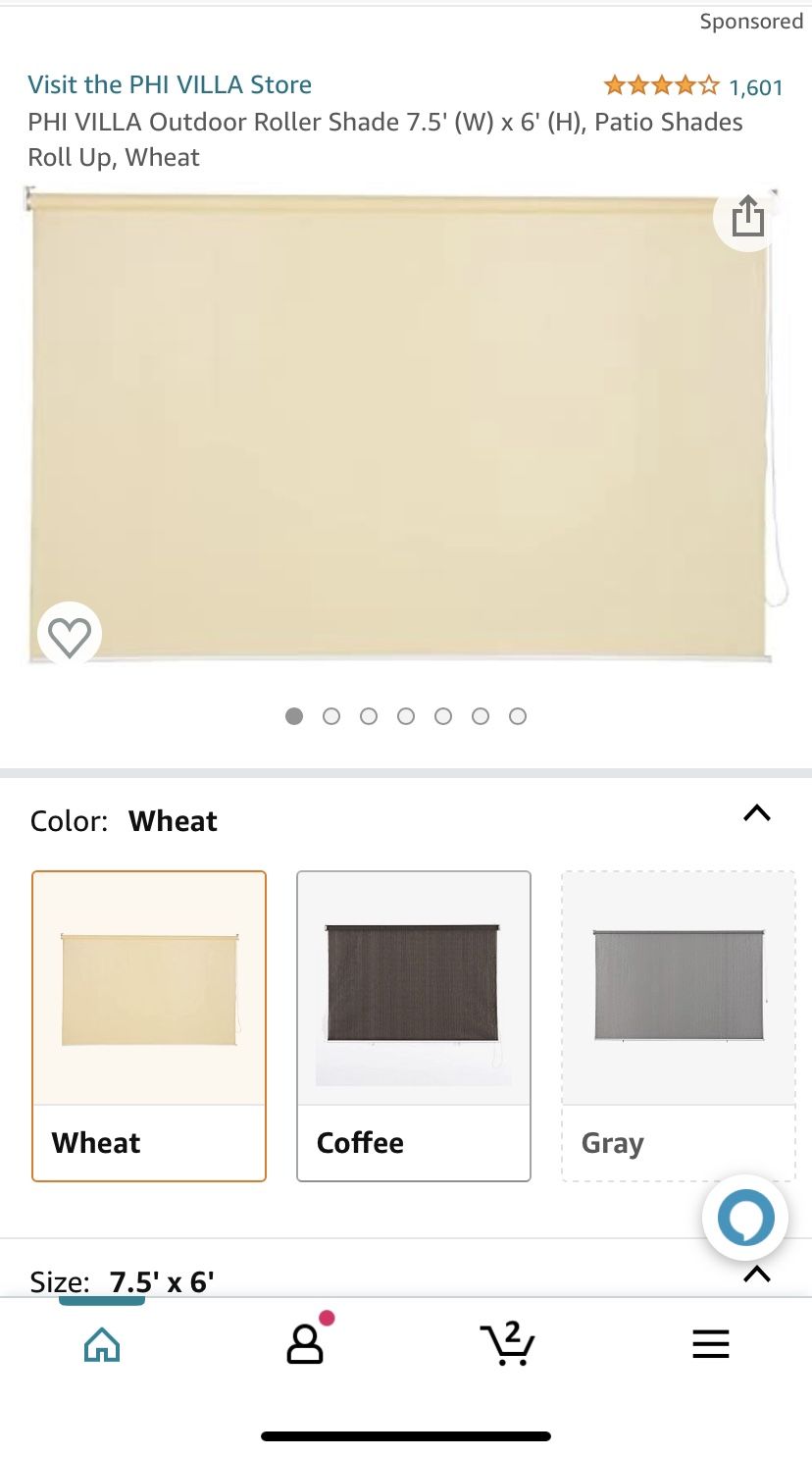The image size is (812, 1457).
Task: Select the Coffee color option
Action: tap(413, 1025)
